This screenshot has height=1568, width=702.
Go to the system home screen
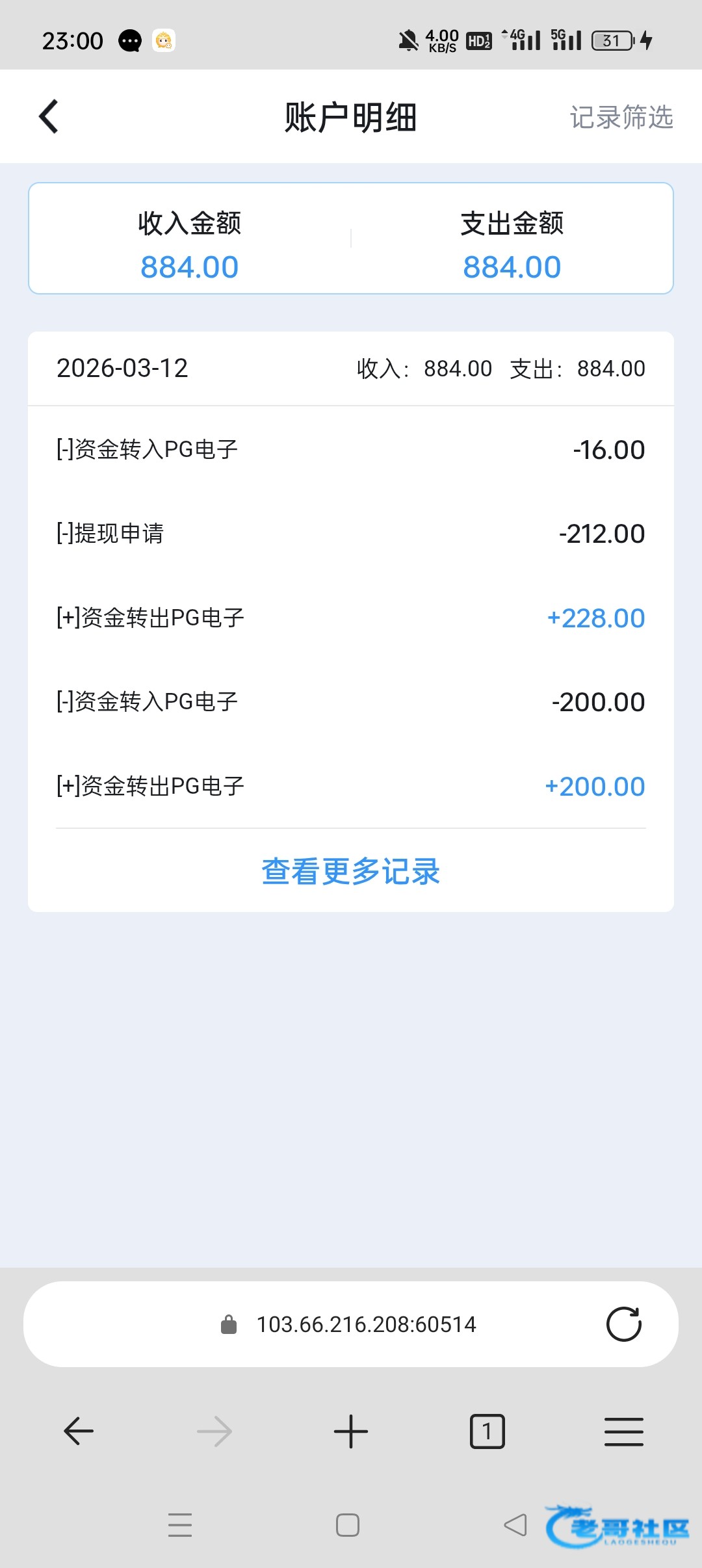[348, 1525]
